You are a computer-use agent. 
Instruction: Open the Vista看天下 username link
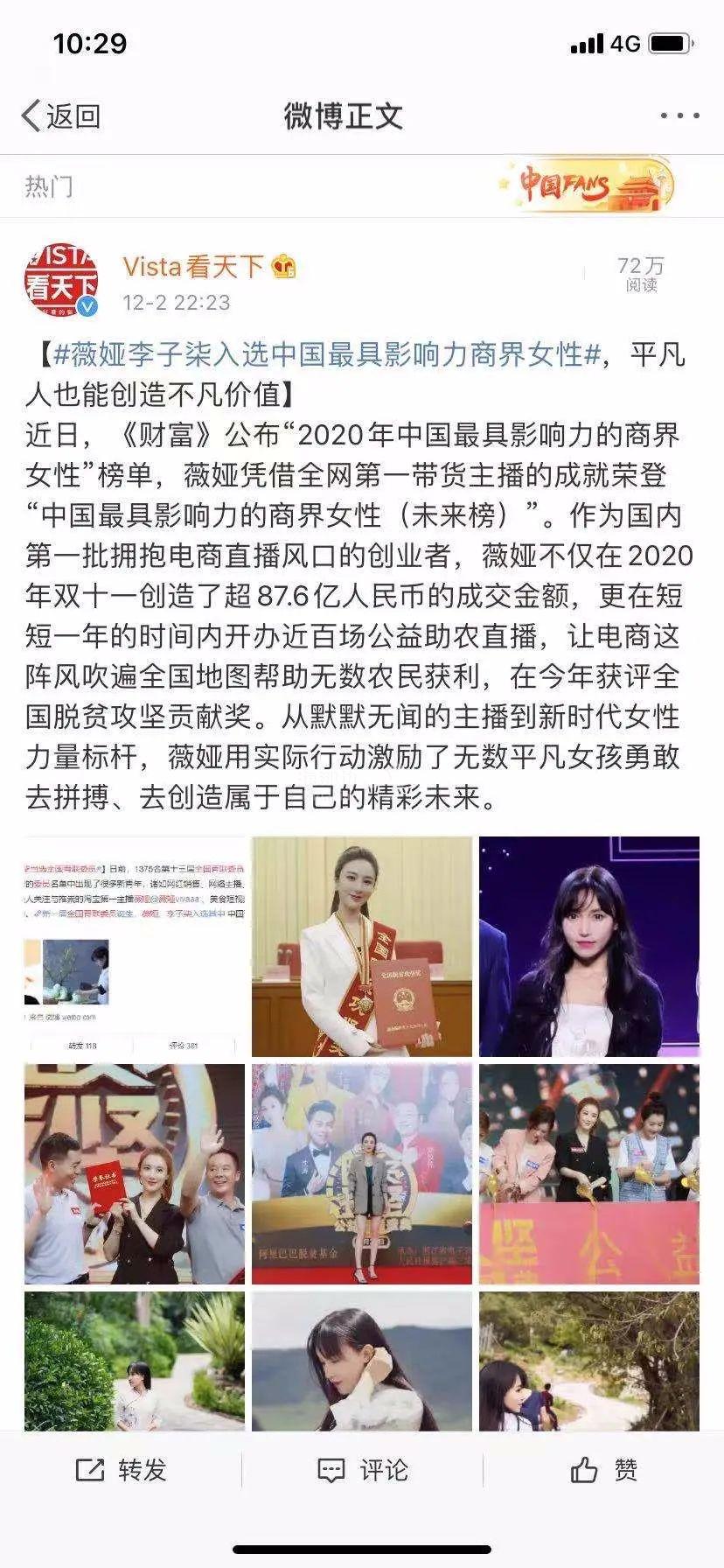pyautogui.click(x=192, y=266)
